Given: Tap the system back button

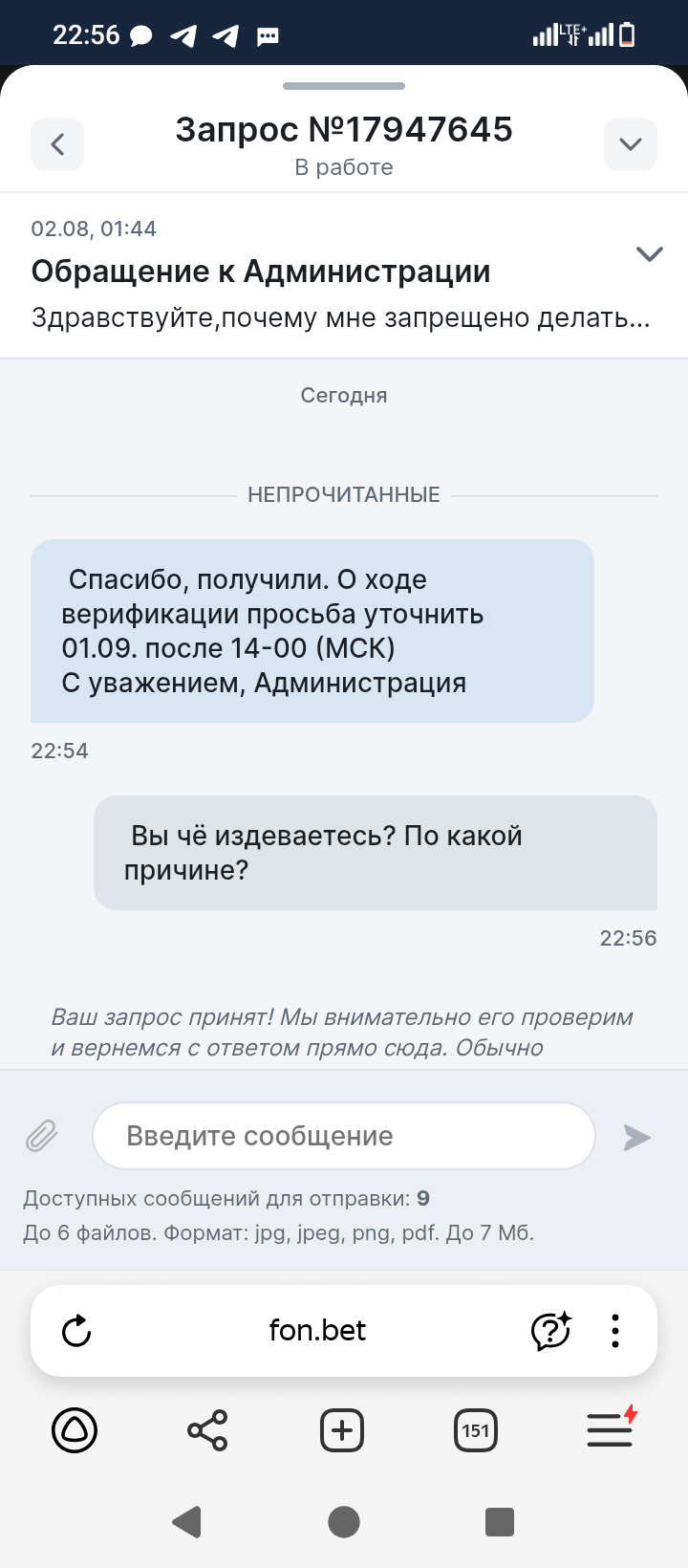Looking at the screenshot, I should tap(187, 1521).
